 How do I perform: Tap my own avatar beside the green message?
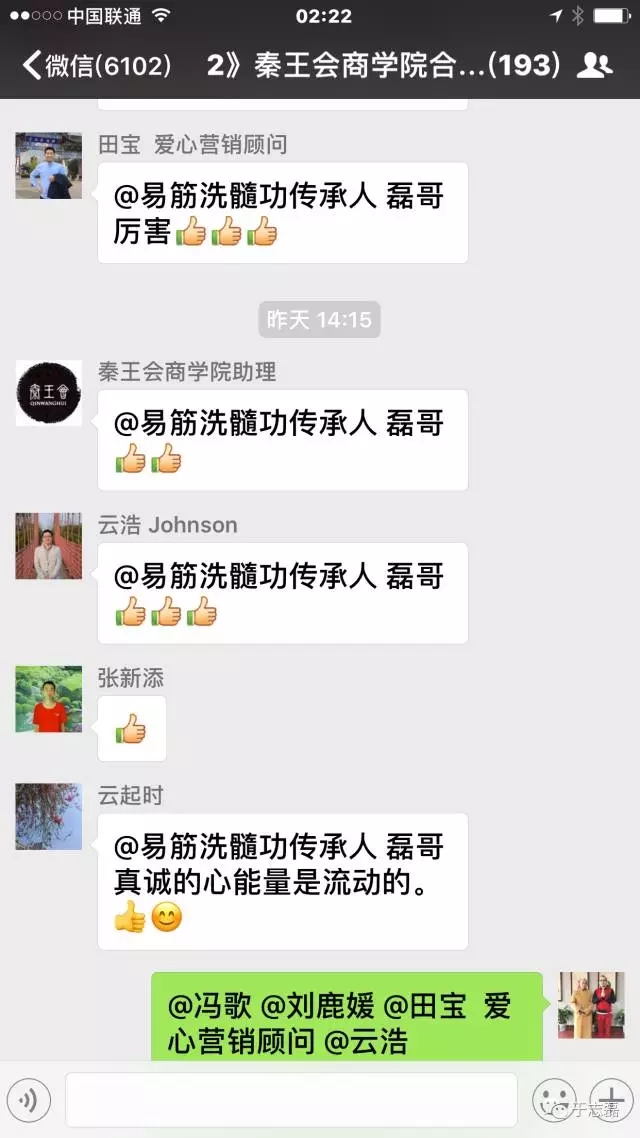(x=591, y=1005)
